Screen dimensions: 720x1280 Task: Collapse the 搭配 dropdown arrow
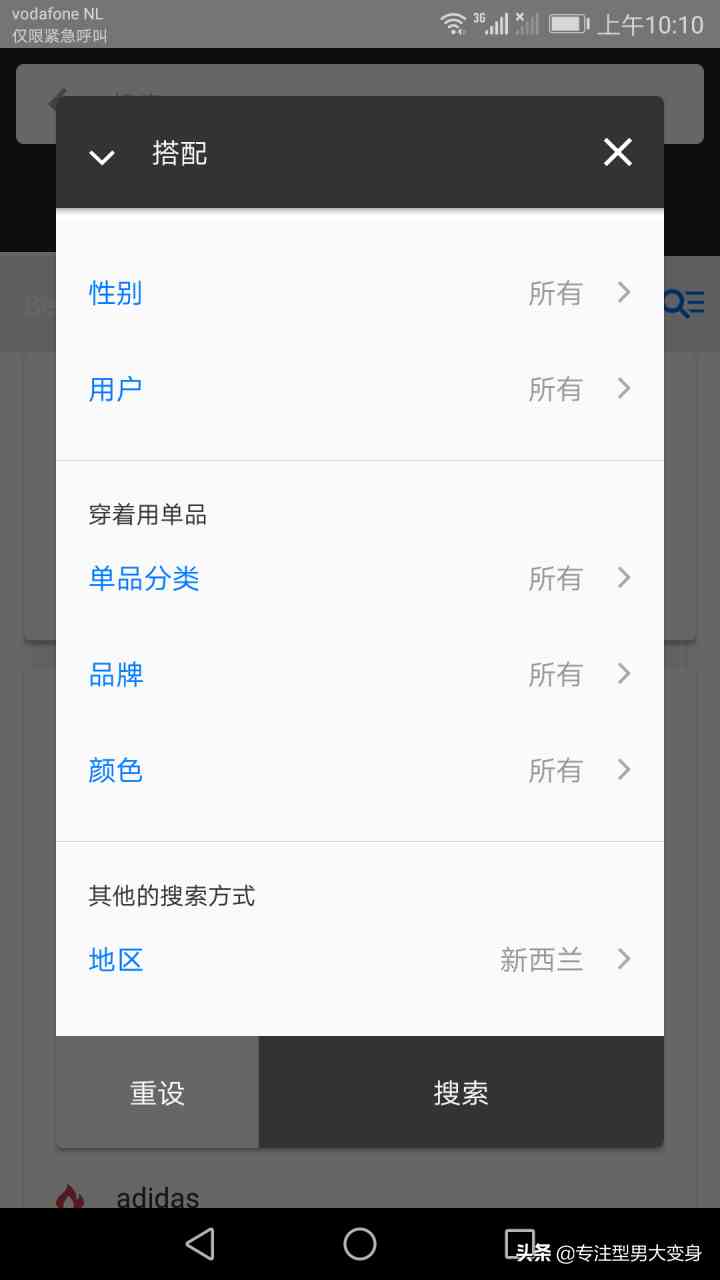click(x=102, y=155)
